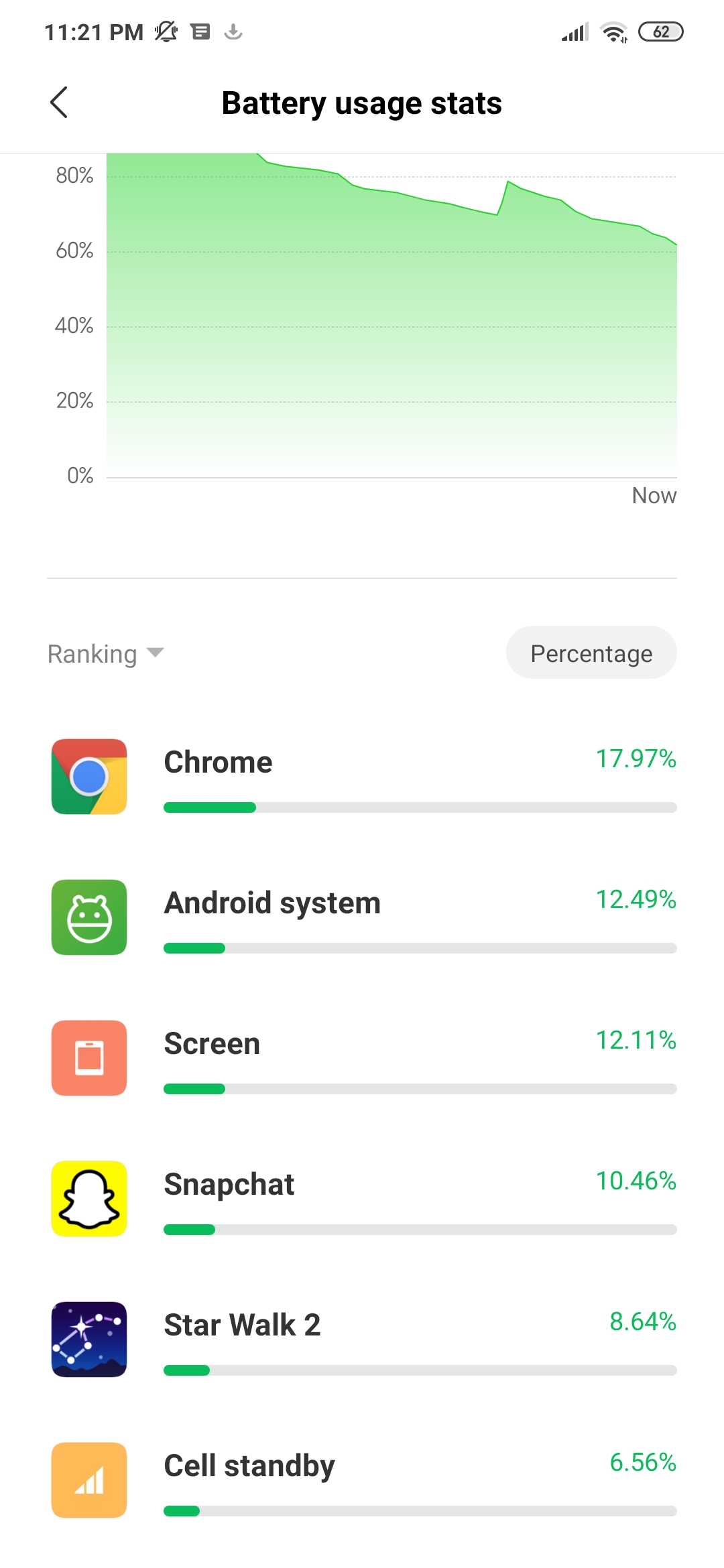Expand the Ranking dropdown
724x1568 pixels.
(x=106, y=653)
